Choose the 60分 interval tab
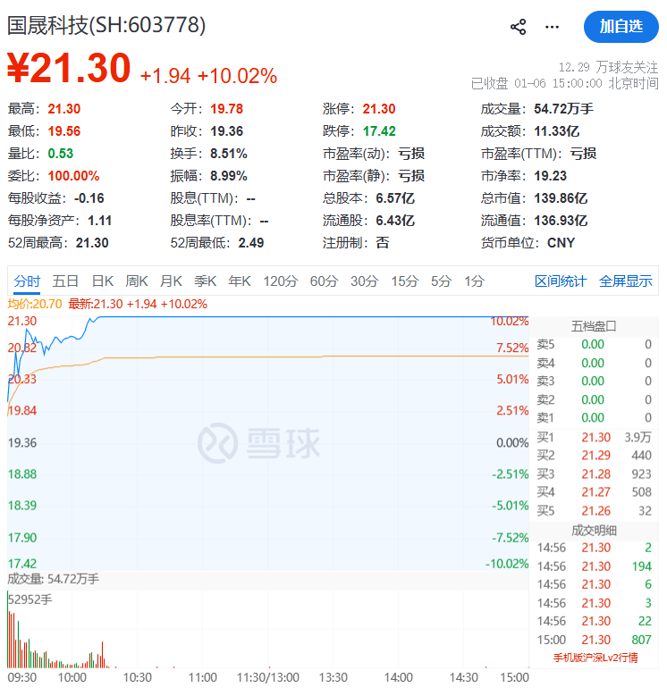Image resolution: width=667 pixels, height=696 pixels. pos(323,281)
